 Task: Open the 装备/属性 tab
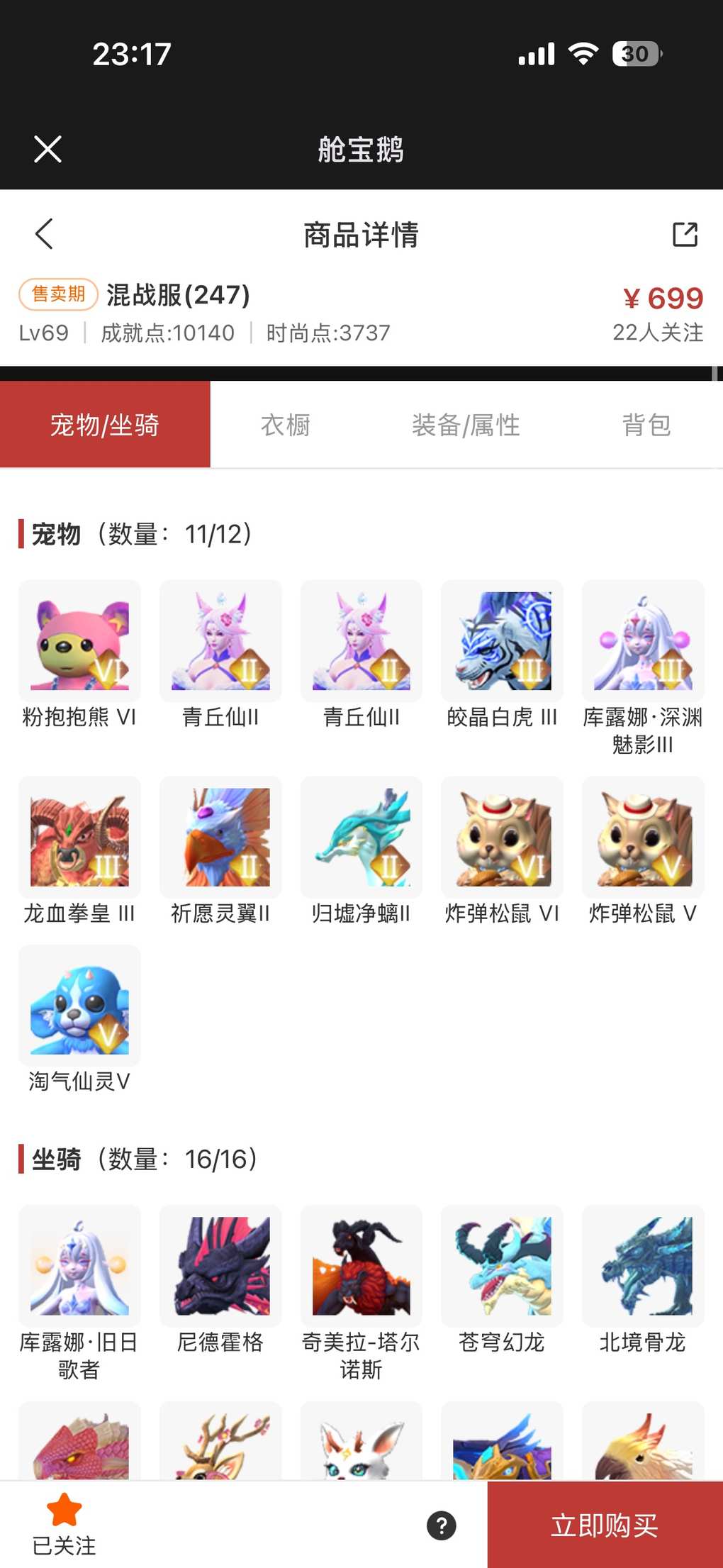466,425
